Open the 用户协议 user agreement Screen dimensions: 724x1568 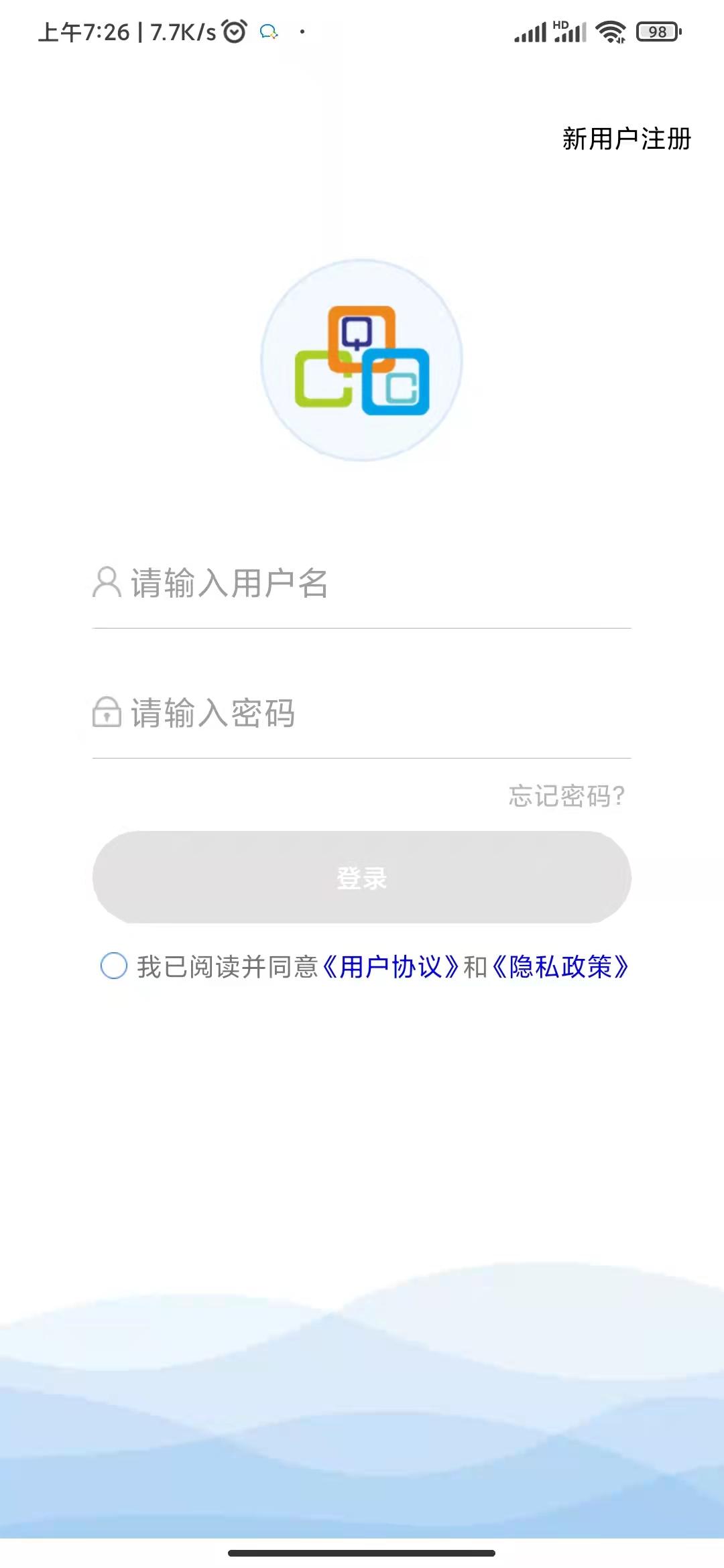click(x=391, y=966)
